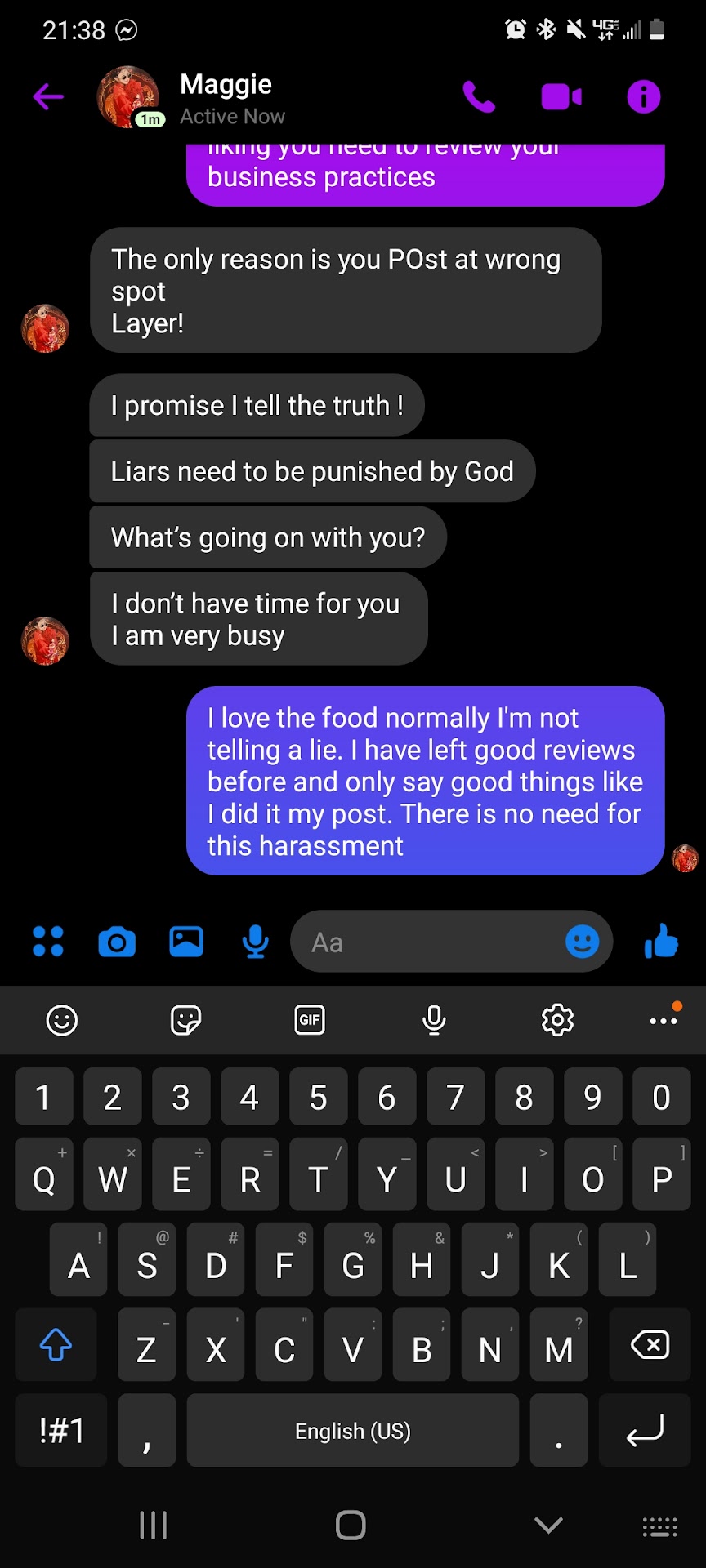Start a voice call with Maggie

479,97
